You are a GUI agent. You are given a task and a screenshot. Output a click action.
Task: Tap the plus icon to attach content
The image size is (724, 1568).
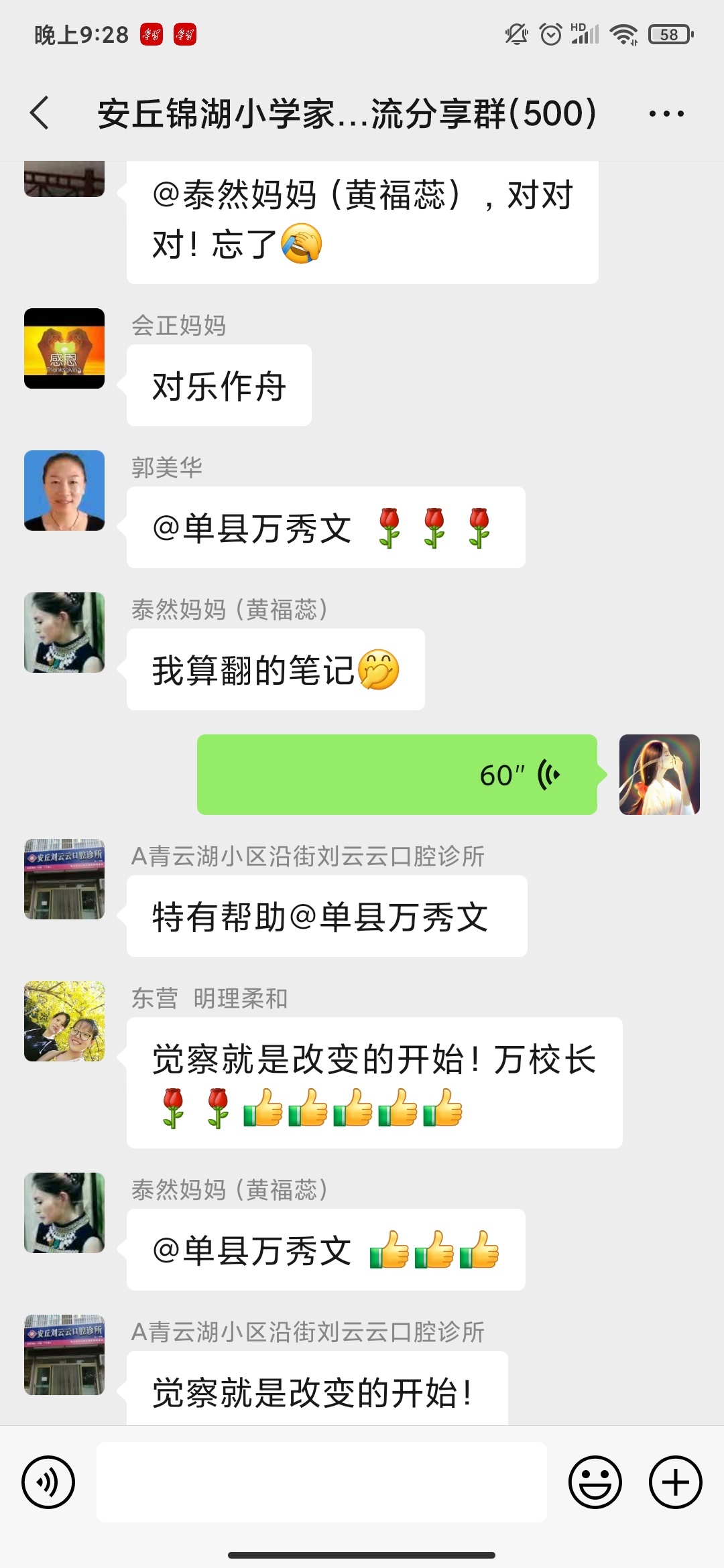tap(674, 1482)
